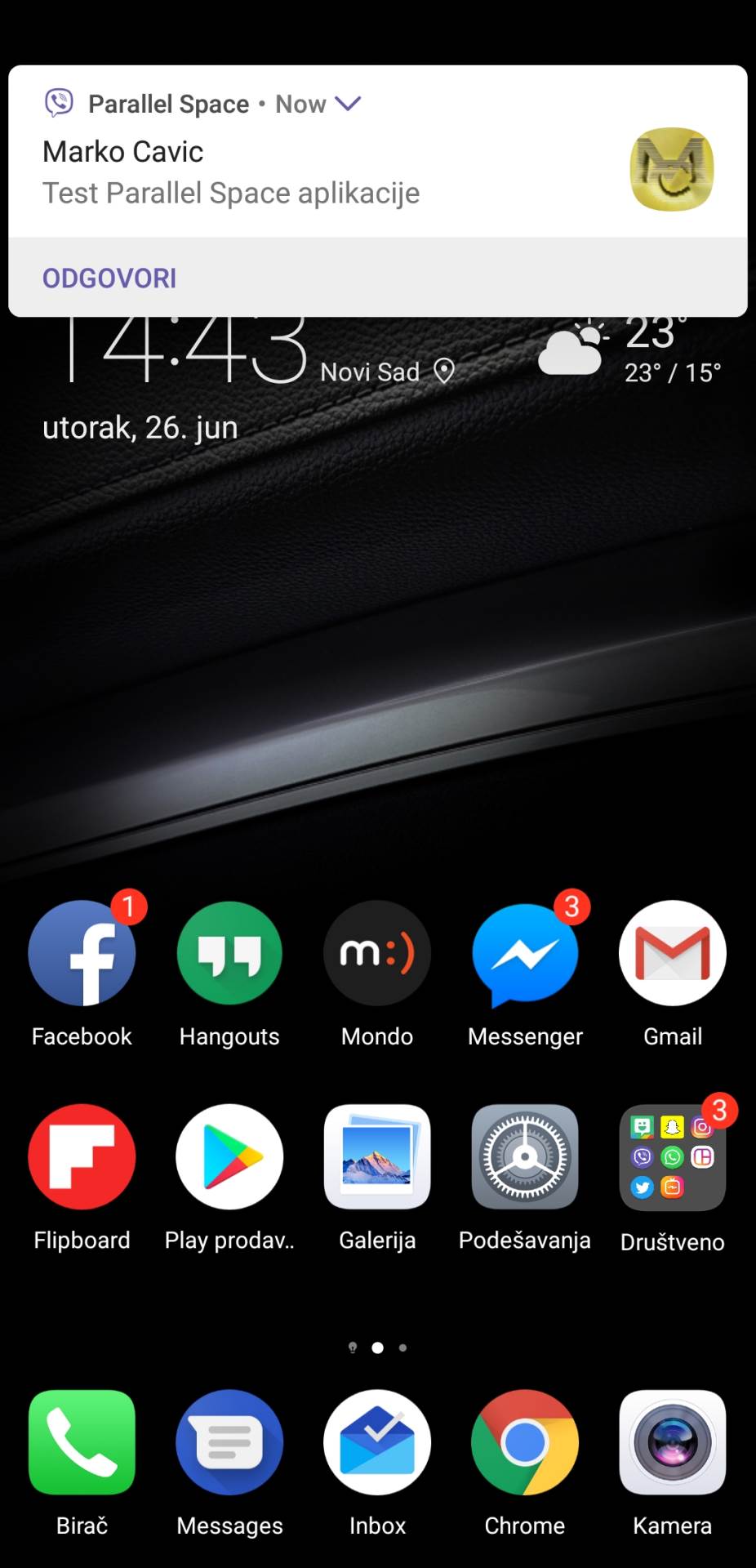Open the Društveno folder
This screenshot has width=756, height=1568.
[673, 1156]
